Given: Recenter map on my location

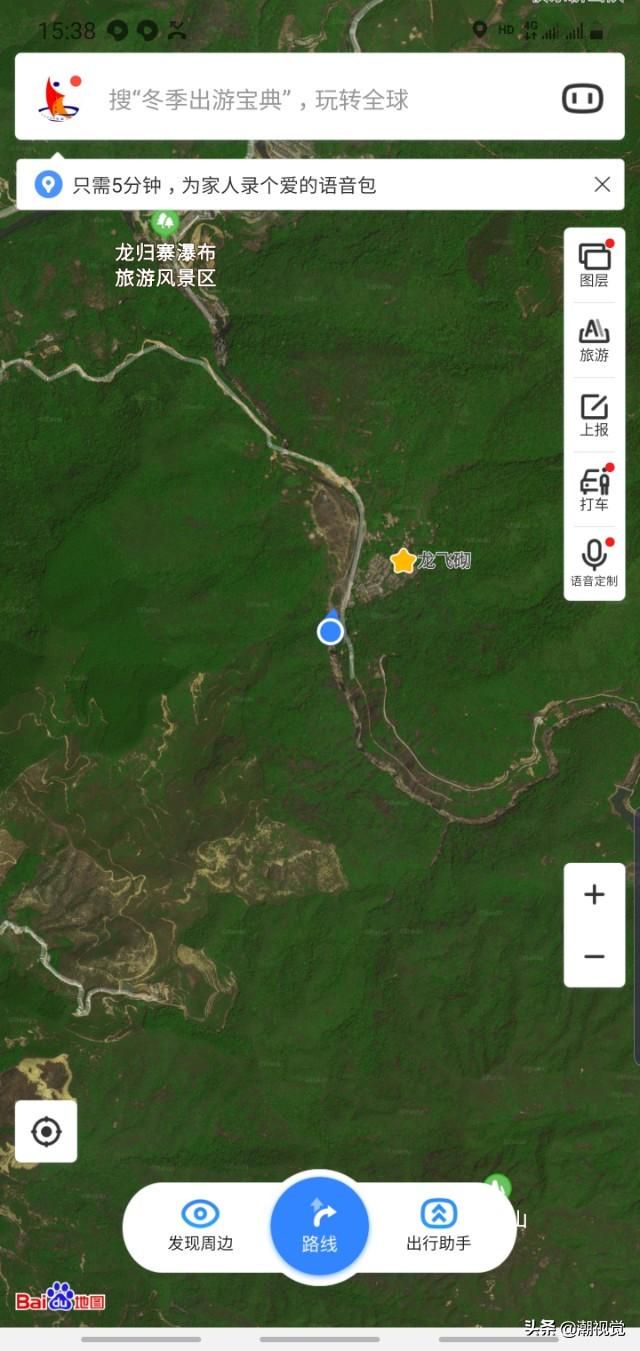Looking at the screenshot, I should (46, 1131).
